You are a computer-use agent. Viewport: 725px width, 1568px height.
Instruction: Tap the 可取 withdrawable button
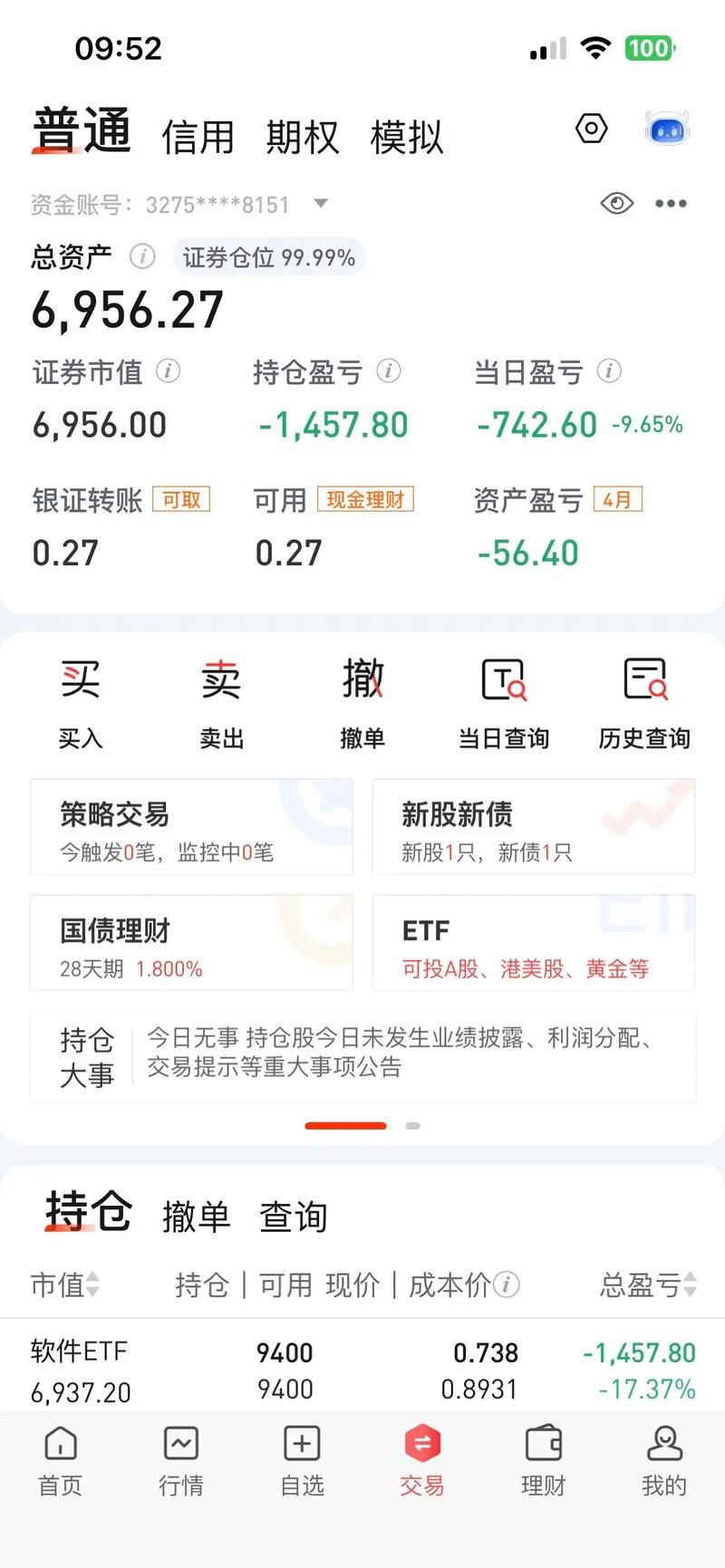click(x=181, y=499)
